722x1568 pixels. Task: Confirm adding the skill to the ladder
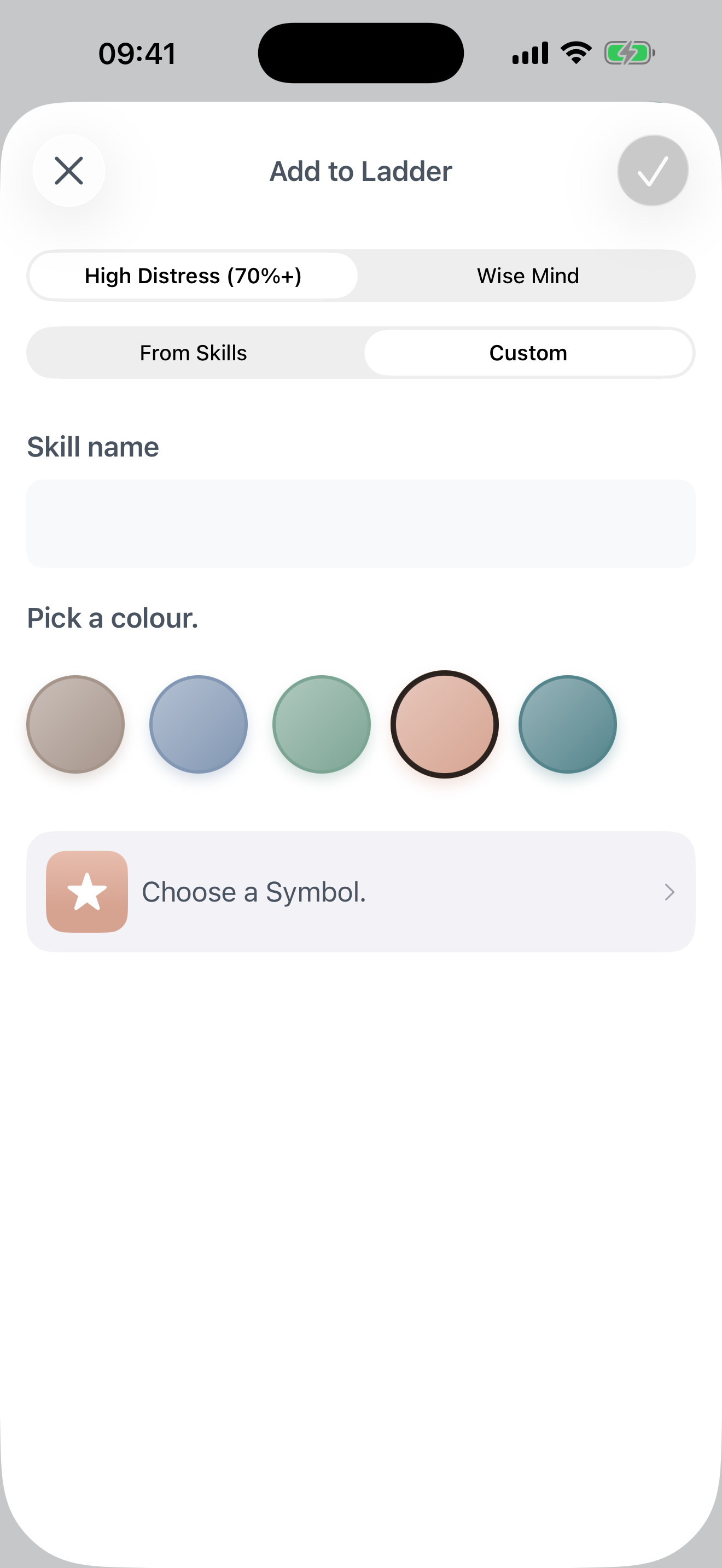point(652,171)
